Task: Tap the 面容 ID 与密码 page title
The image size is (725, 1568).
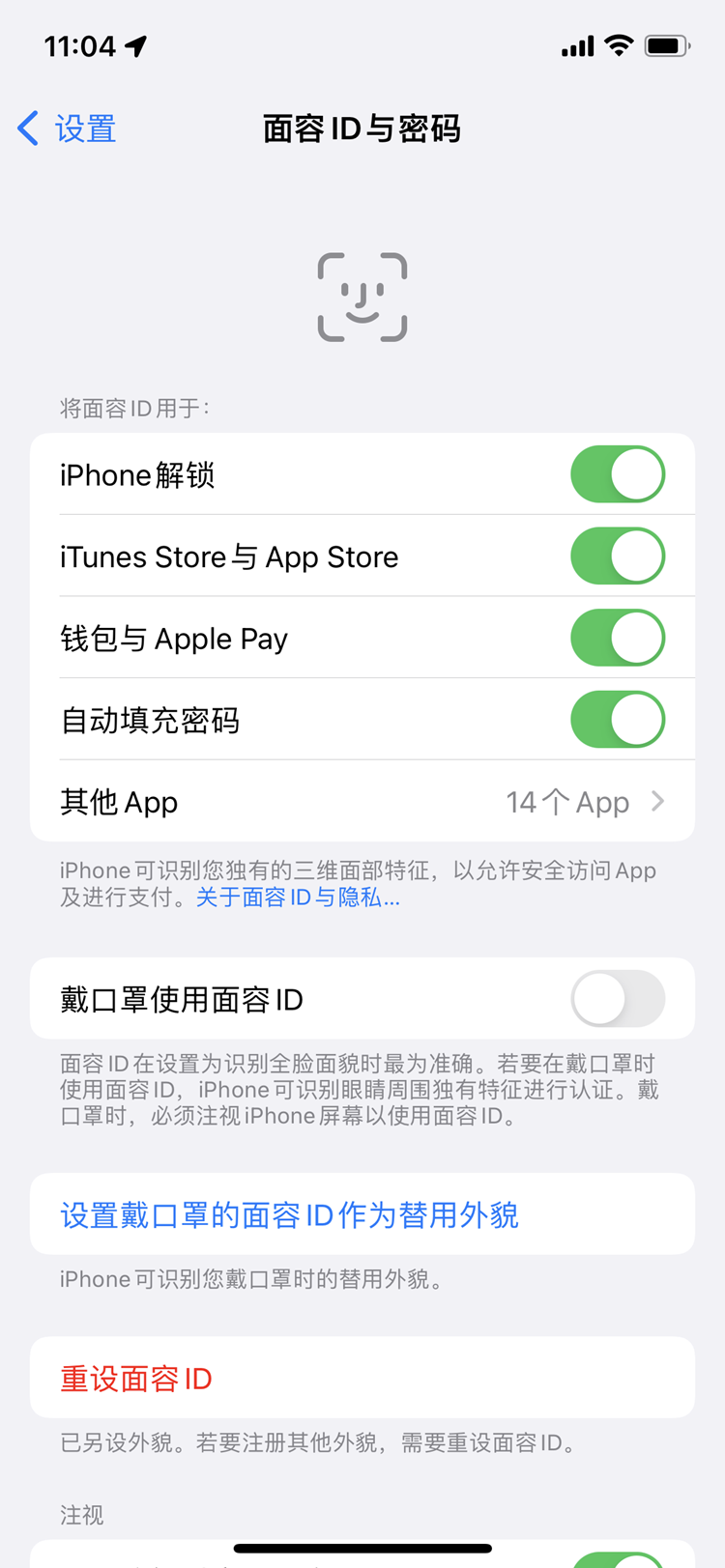Action: (362, 128)
